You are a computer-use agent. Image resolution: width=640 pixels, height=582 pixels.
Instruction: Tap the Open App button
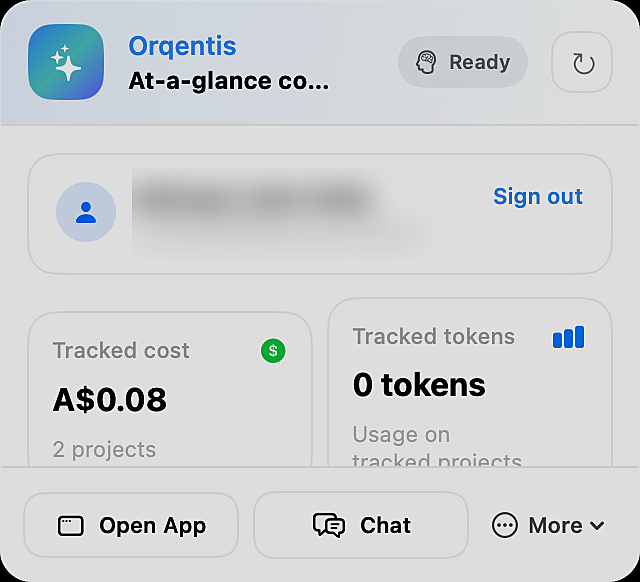[131, 525]
